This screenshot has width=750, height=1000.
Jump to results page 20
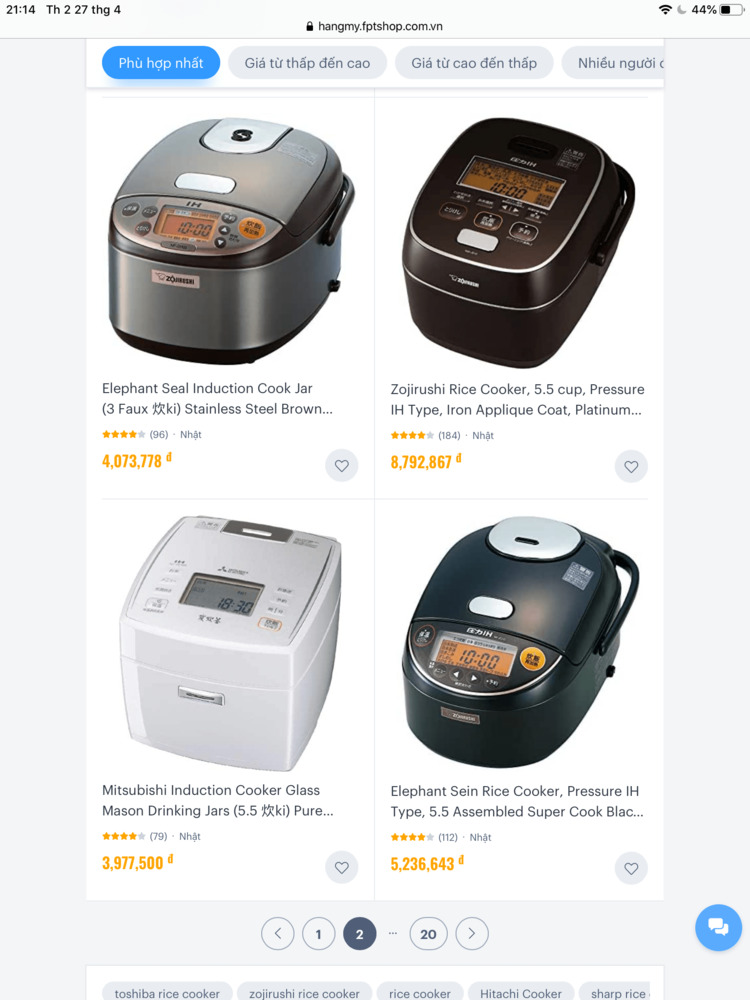(x=428, y=934)
